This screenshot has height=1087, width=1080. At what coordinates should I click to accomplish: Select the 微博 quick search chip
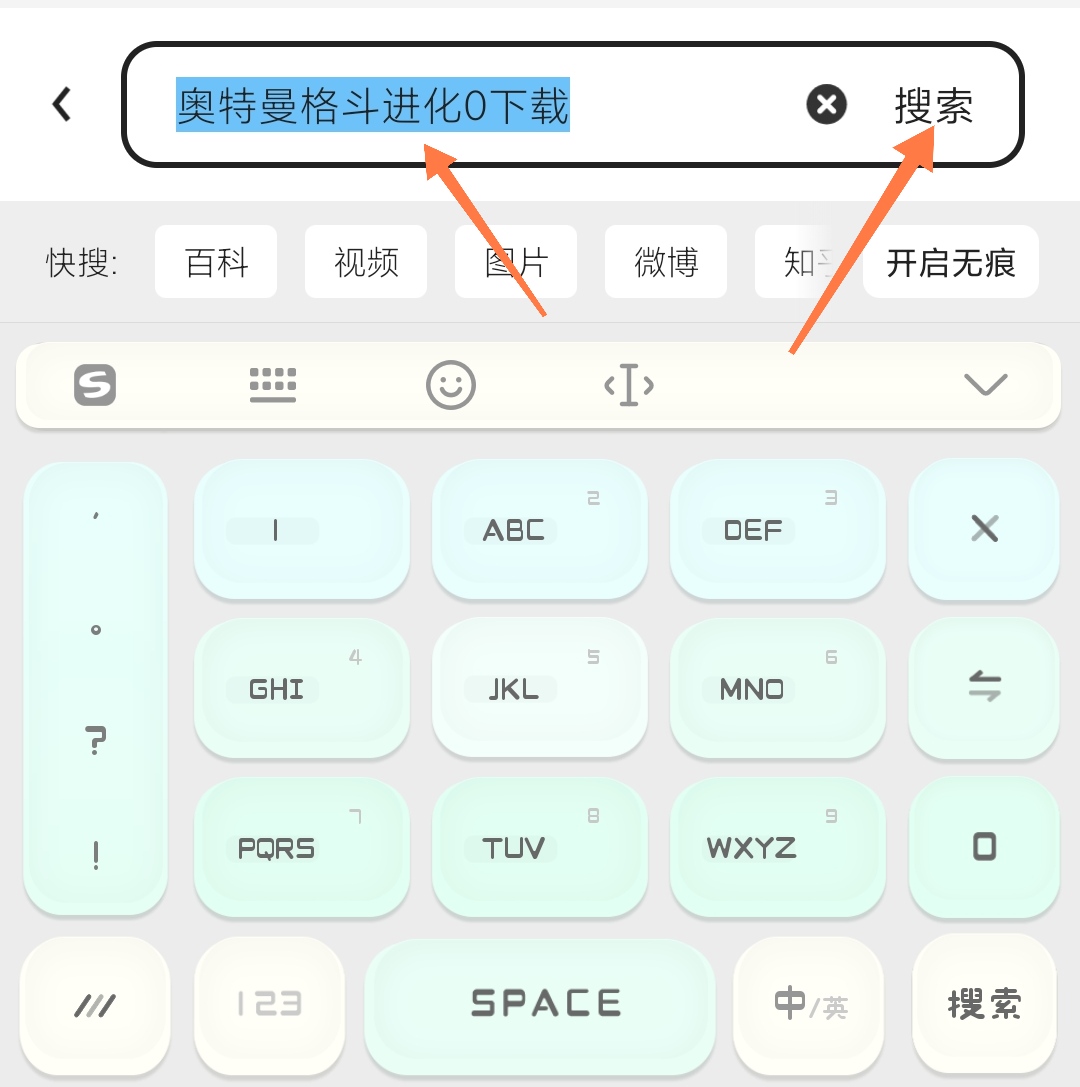(x=666, y=262)
